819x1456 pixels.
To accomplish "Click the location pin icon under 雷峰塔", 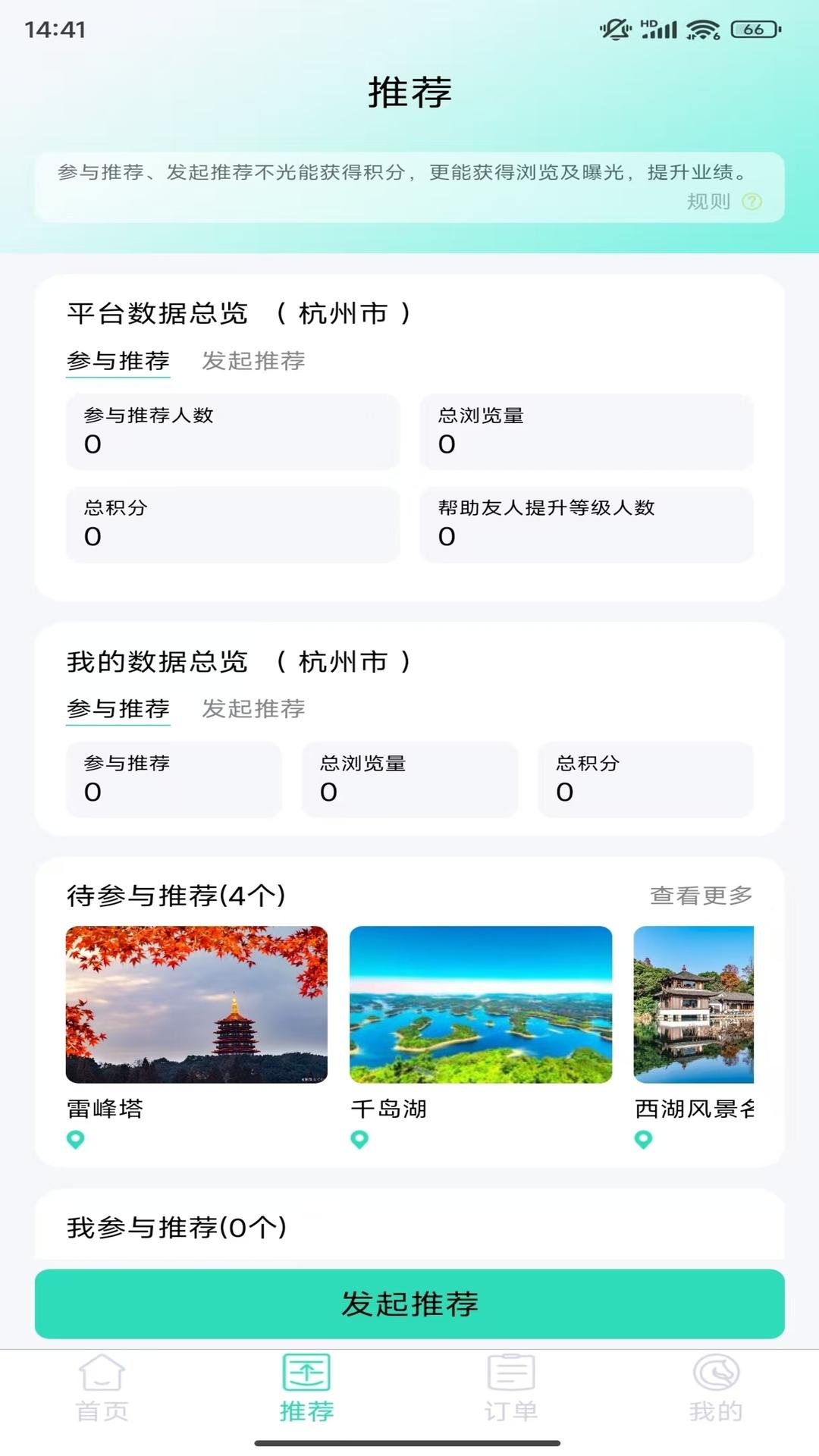I will point(75,1140).
